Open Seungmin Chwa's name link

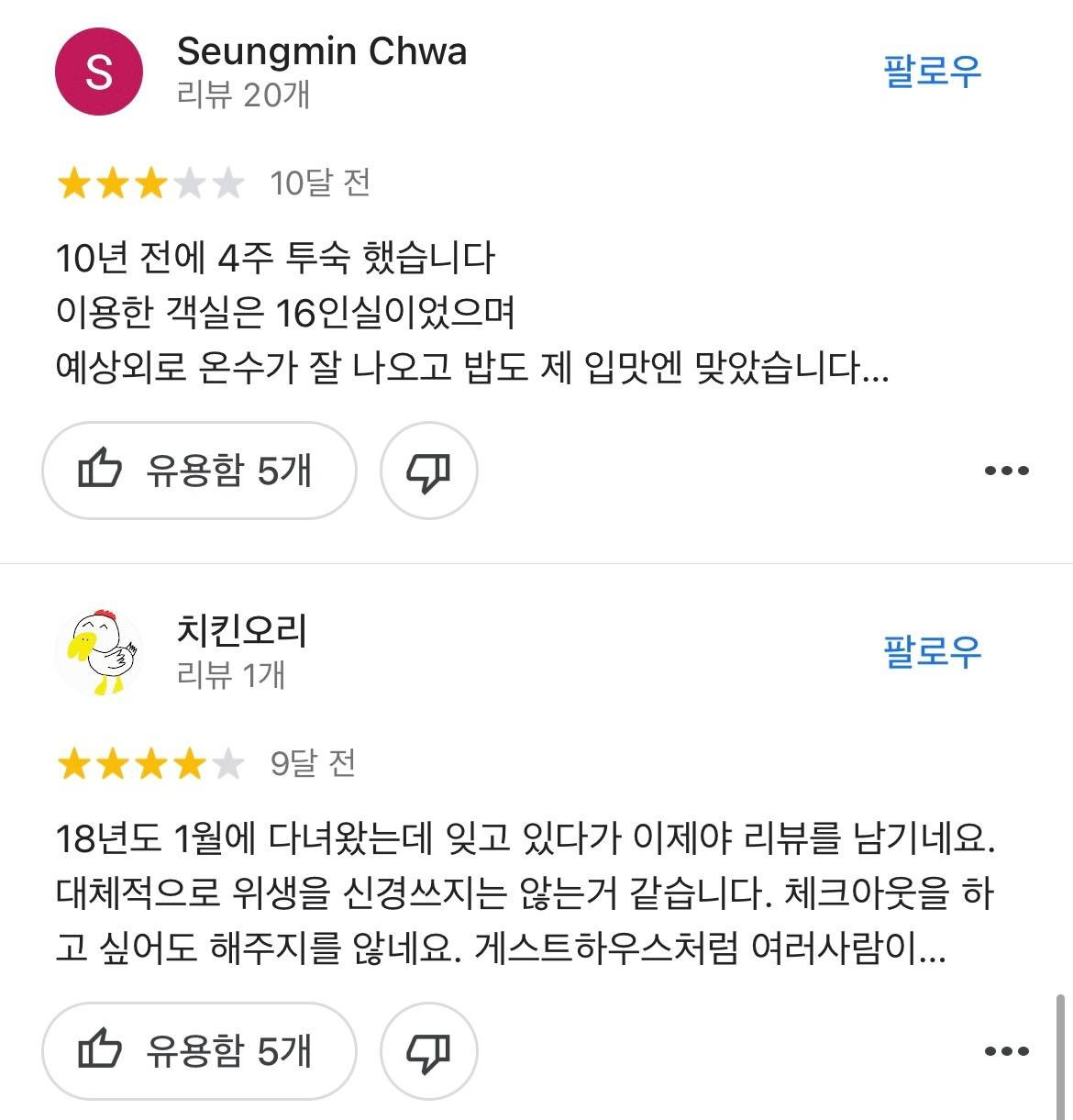[321, 51]
